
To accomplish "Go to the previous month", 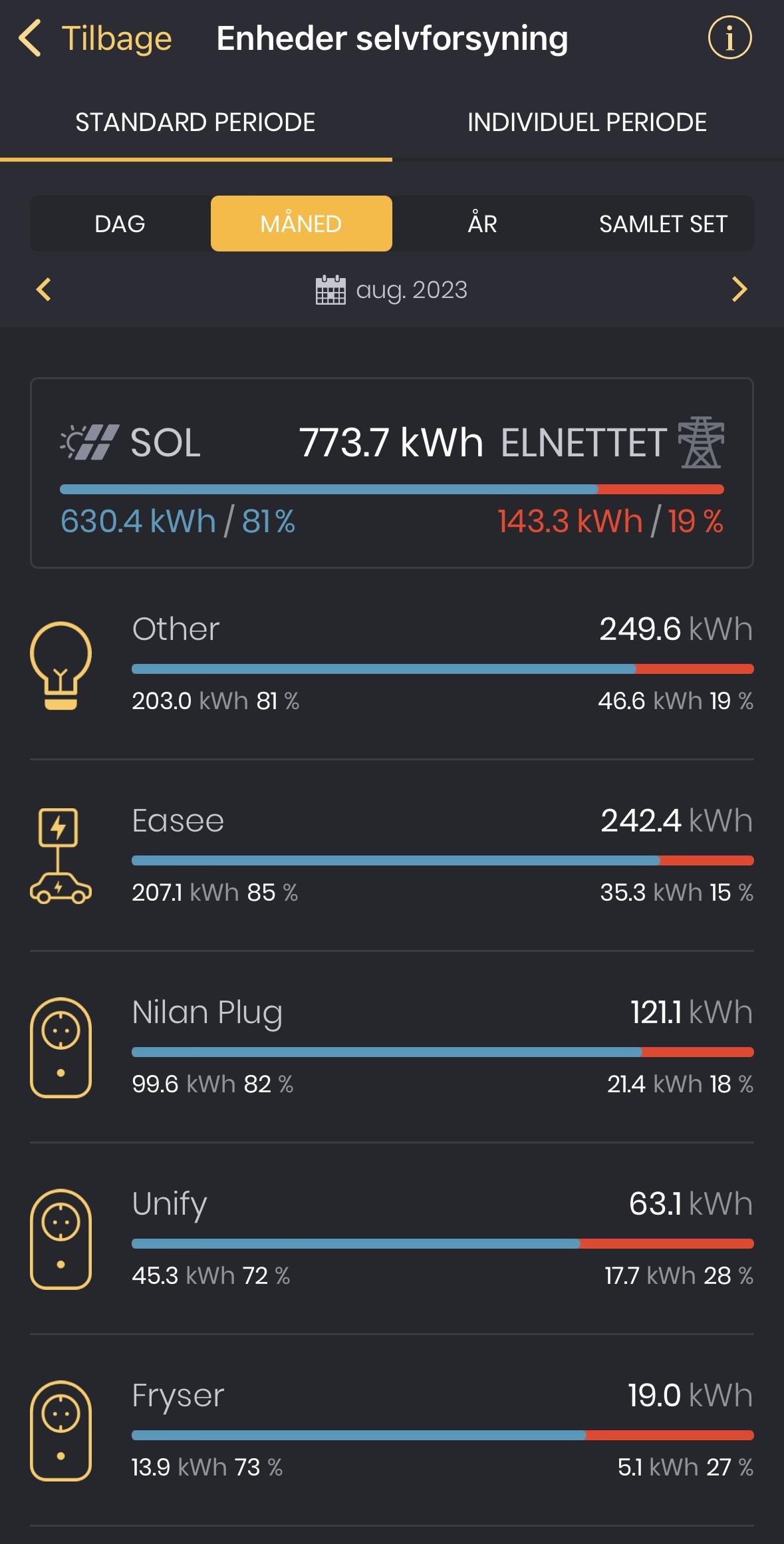I will click(x=44, y=289).
